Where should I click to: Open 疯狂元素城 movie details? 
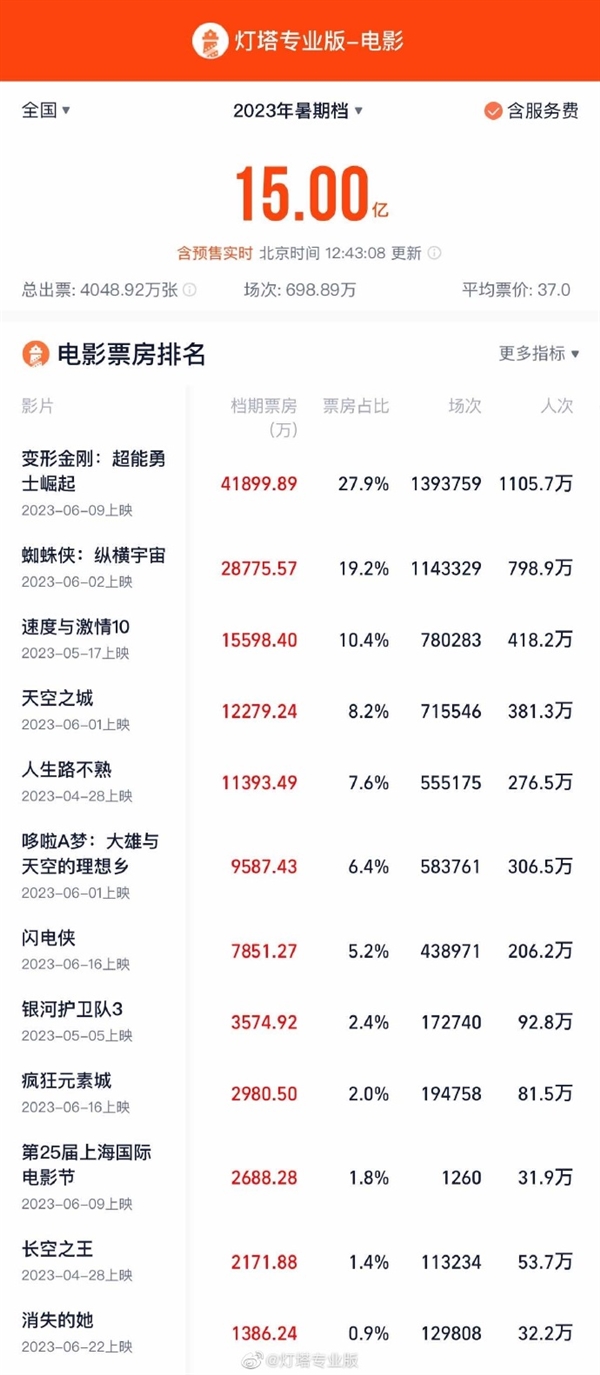pos(67,1080)
